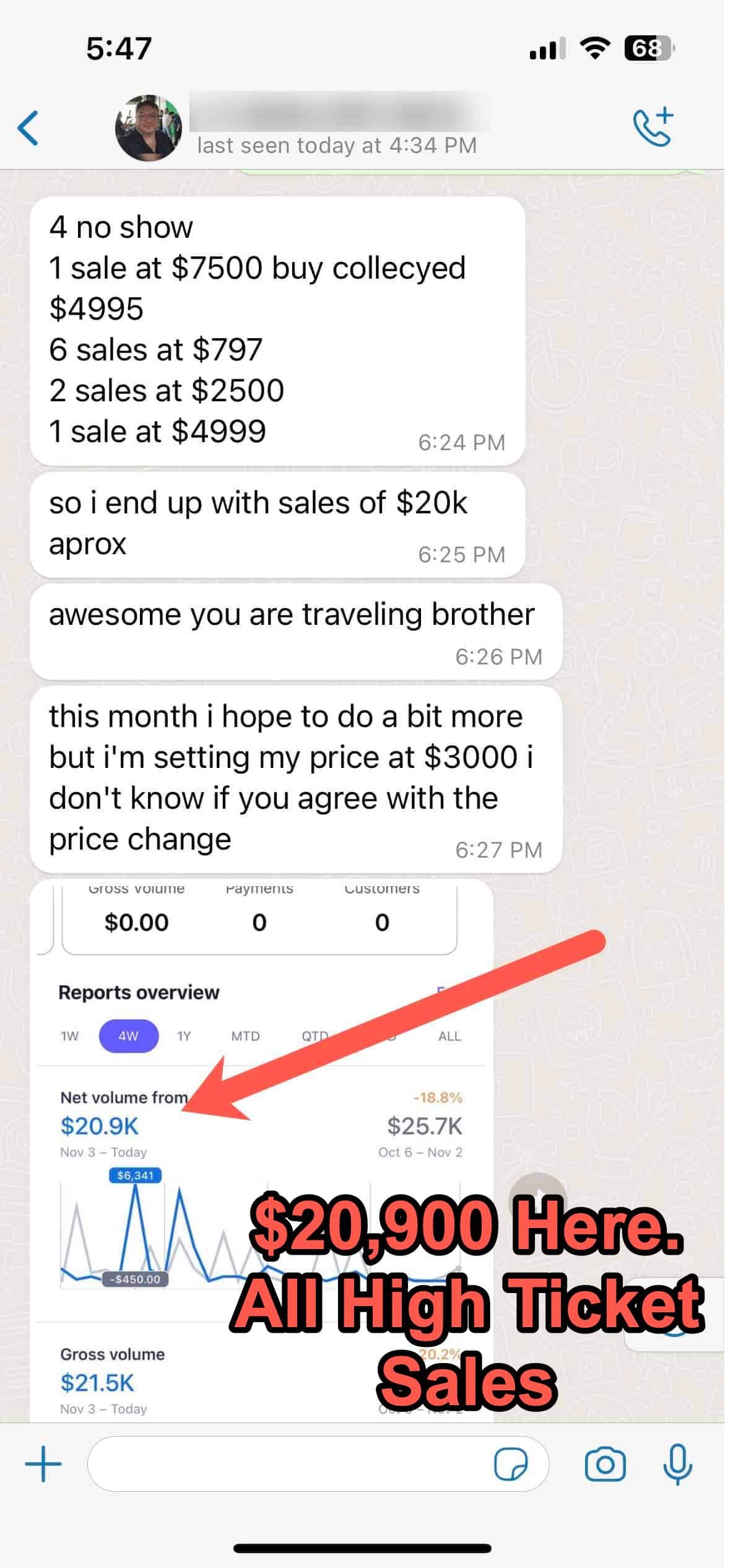
Task: Start a call with this contact
Action: click(653, 128)
